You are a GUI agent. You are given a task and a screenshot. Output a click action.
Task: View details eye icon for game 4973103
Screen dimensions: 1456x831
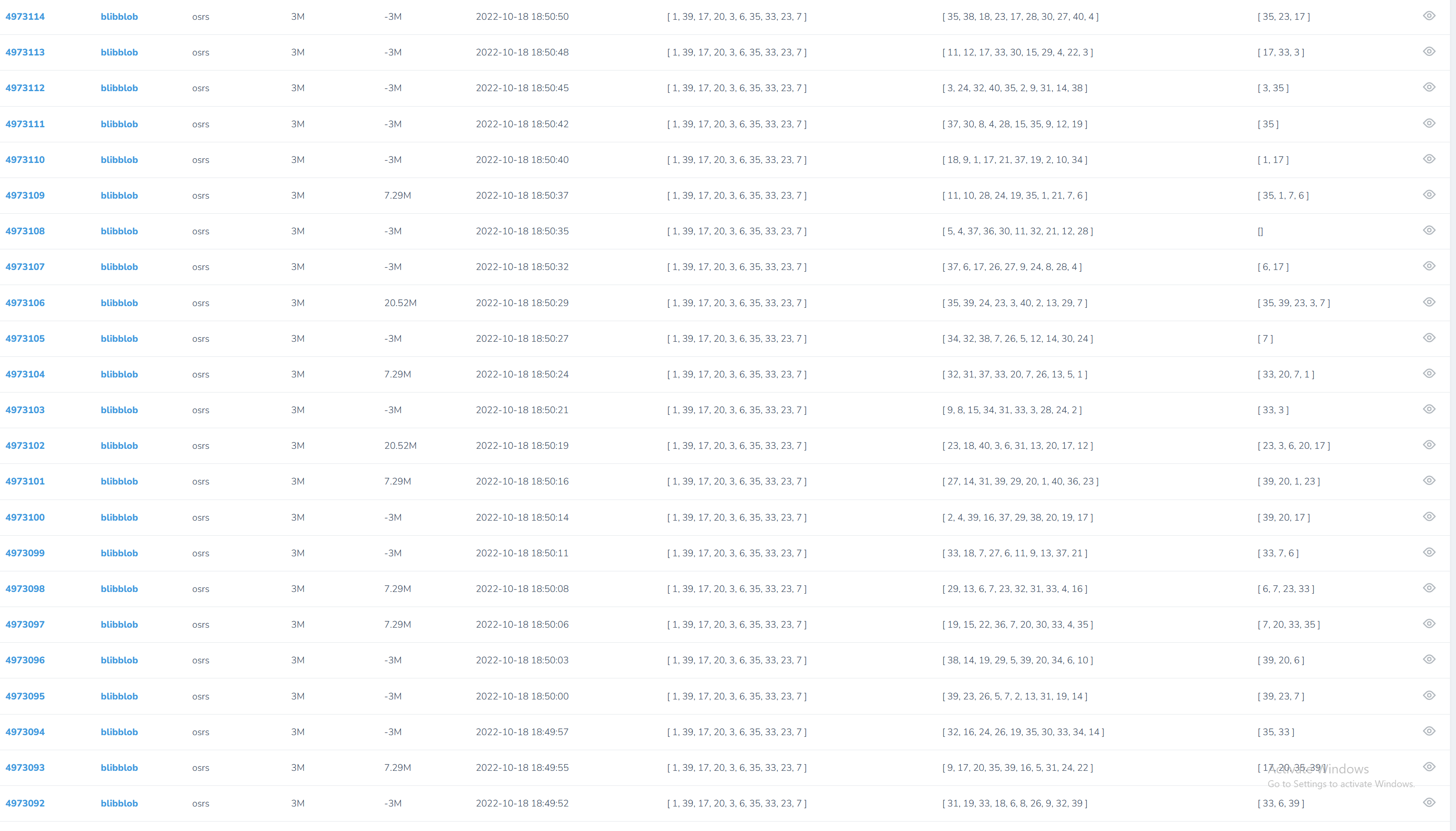[1428, 409]
